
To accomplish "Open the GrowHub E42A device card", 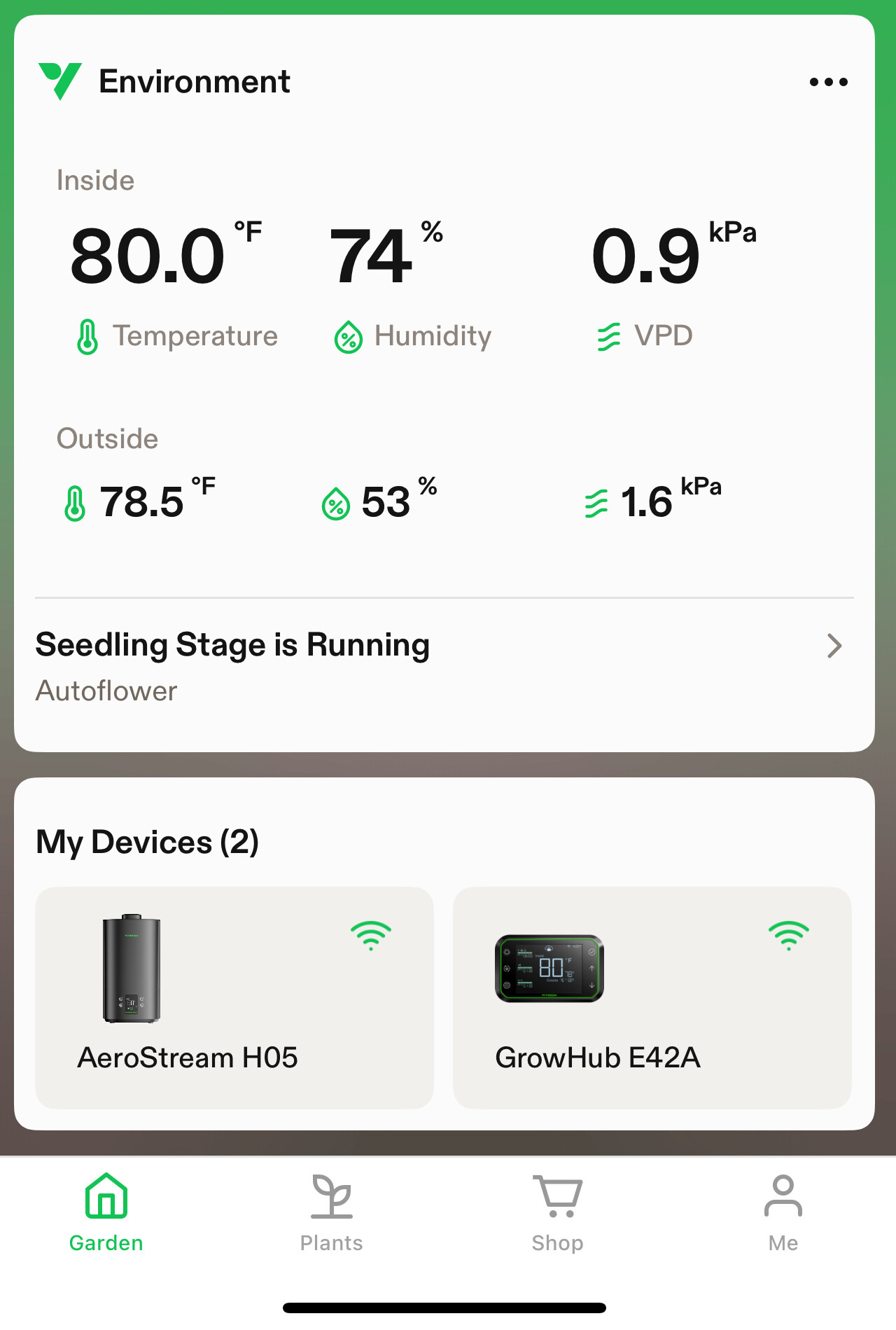I will pyautogui.click(x=652, y=997).
